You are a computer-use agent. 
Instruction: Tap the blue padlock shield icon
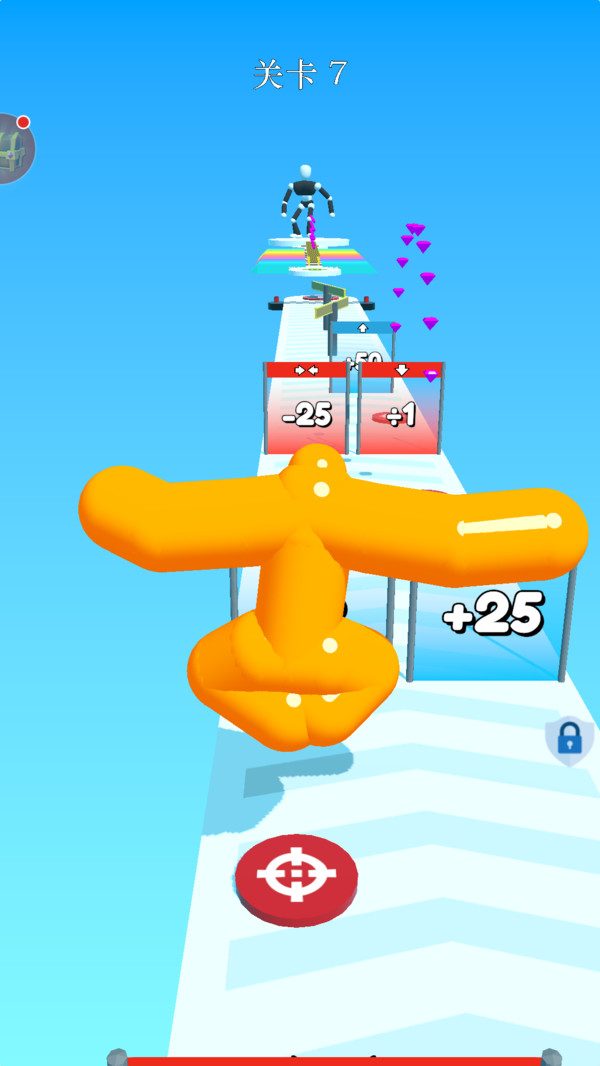tap(568, 740)
